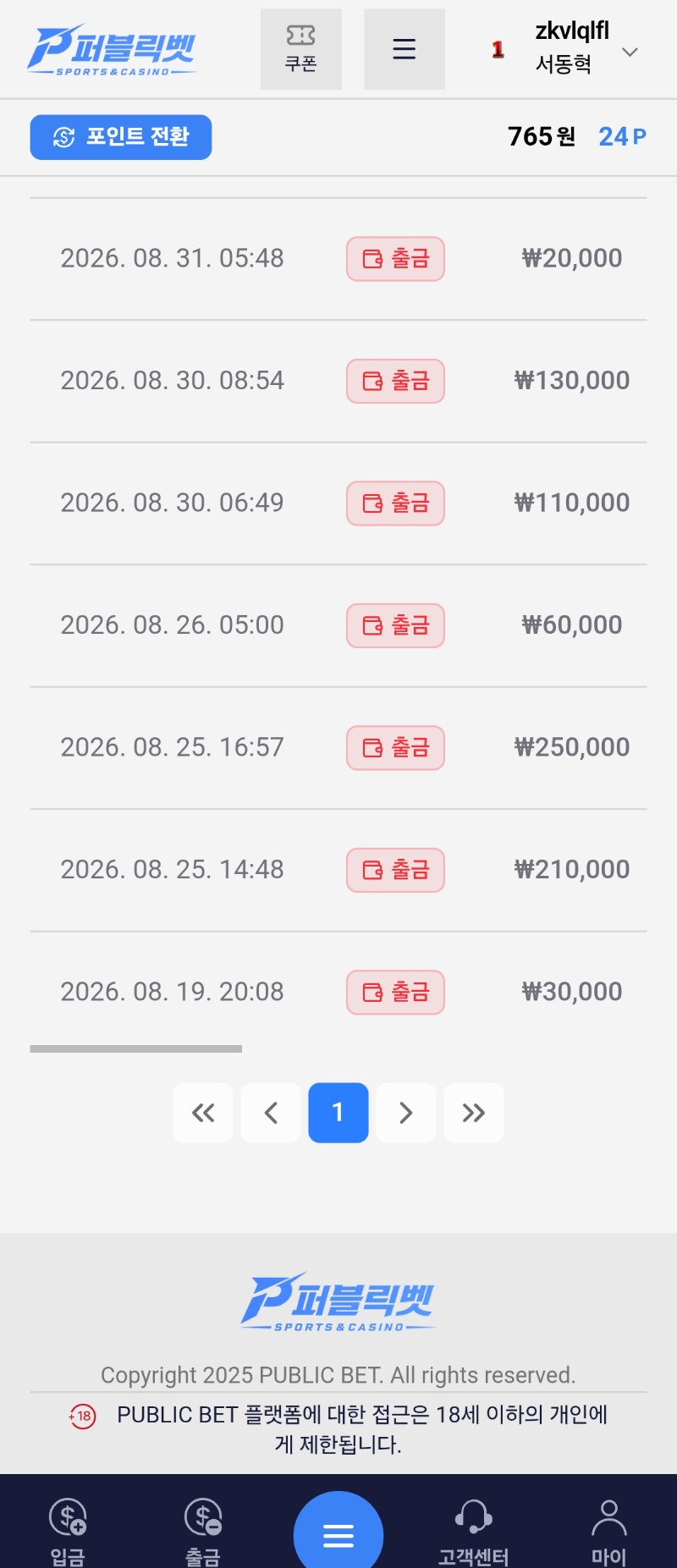Switch to the 입금 deposit tab
Screen dimensions: 677x1568
(68, 1530)
